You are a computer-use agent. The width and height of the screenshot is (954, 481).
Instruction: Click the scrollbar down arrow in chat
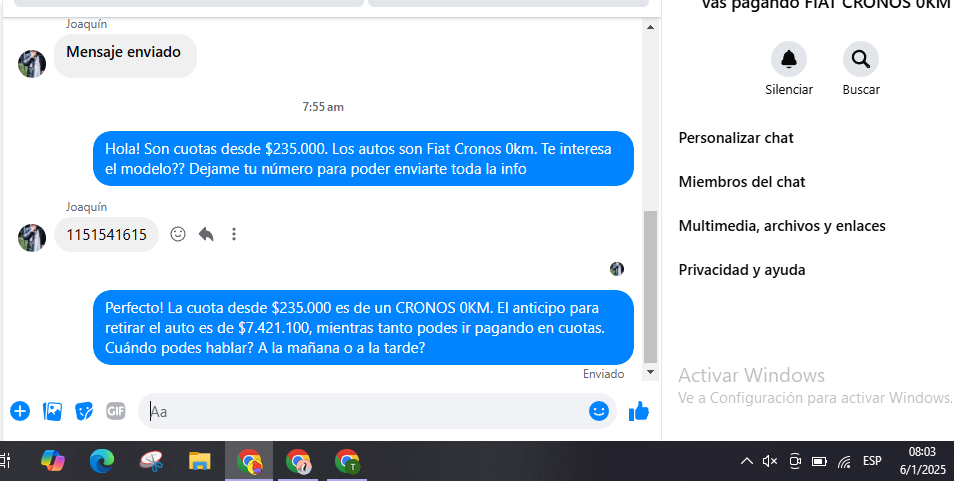651,372
